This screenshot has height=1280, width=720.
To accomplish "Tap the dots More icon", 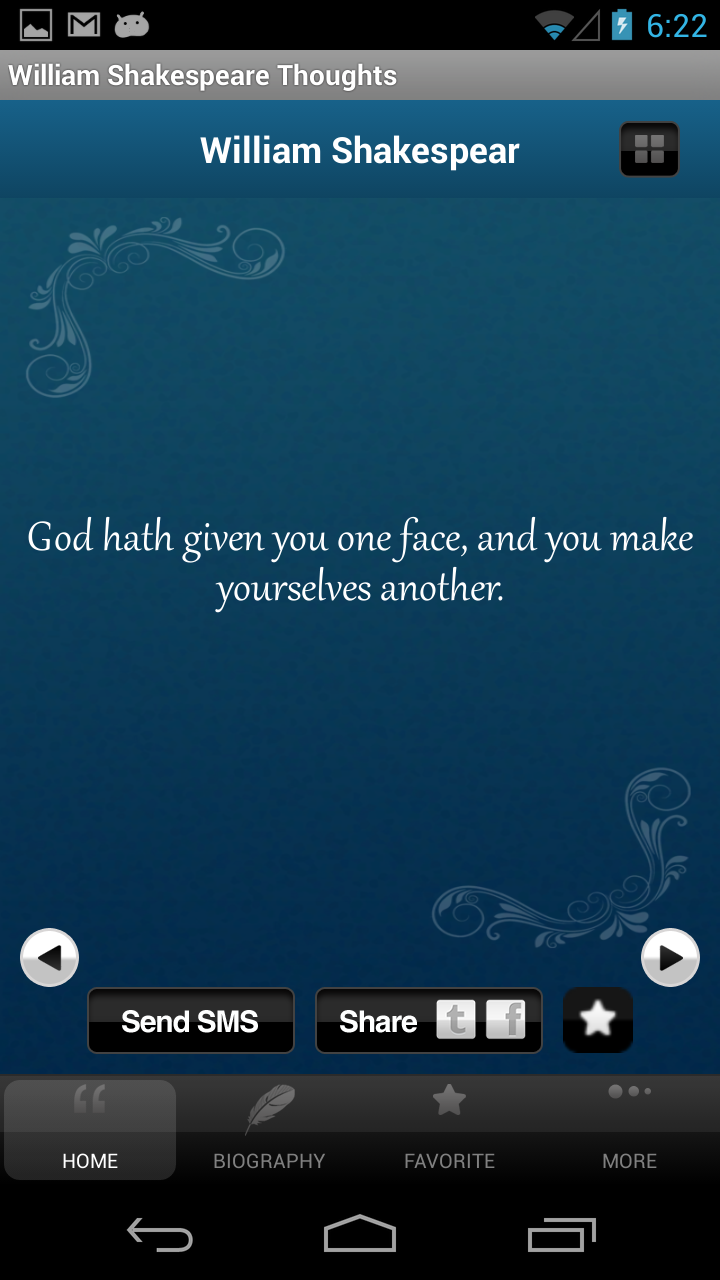I will tap(629, 1091).
